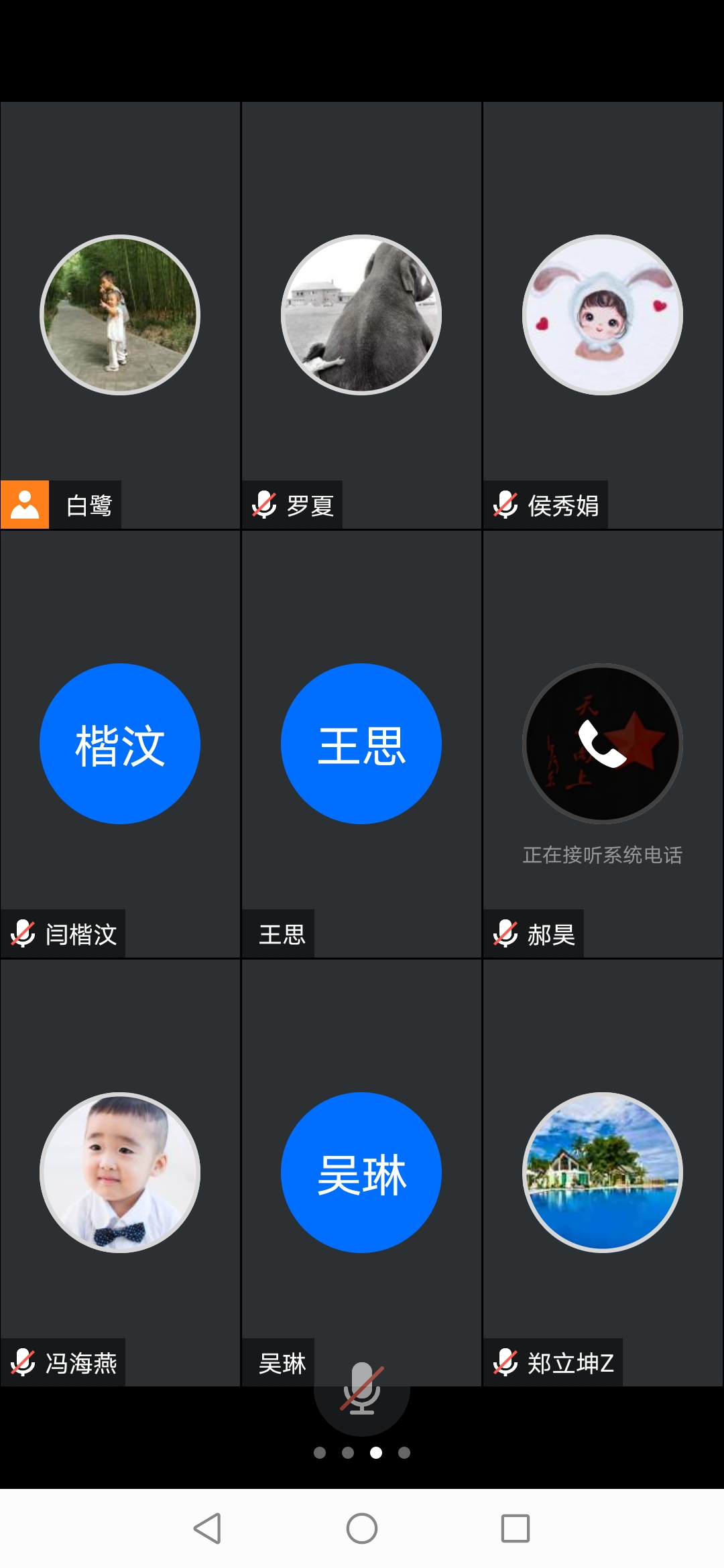Open 闫楷汶's participant tile
This screenshot has width=724, height=1568.
pos(120,744)
